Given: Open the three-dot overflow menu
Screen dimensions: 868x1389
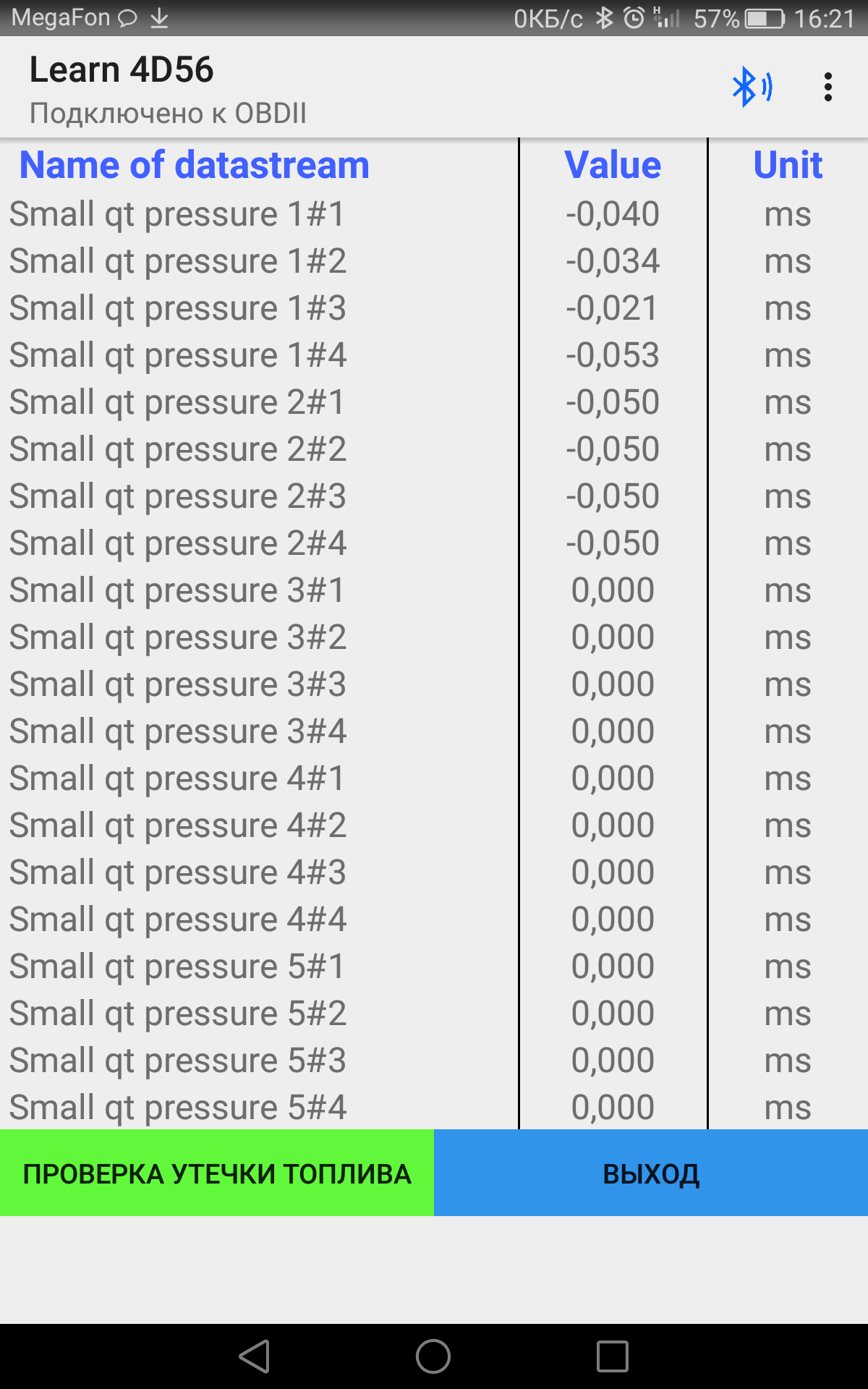Looking at the screenshot, I should [x=827, y=87].
